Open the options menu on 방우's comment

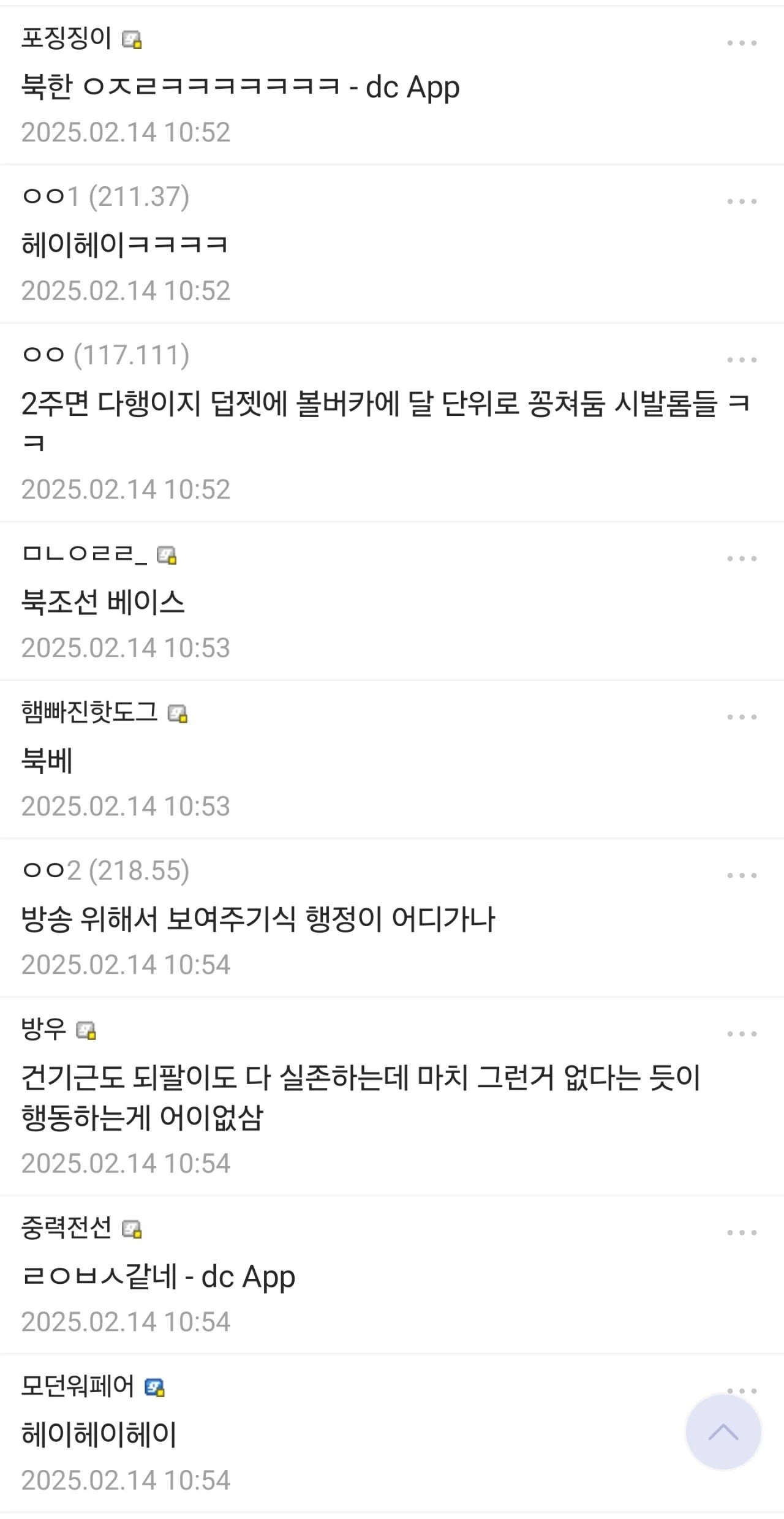pos(742,1034)
